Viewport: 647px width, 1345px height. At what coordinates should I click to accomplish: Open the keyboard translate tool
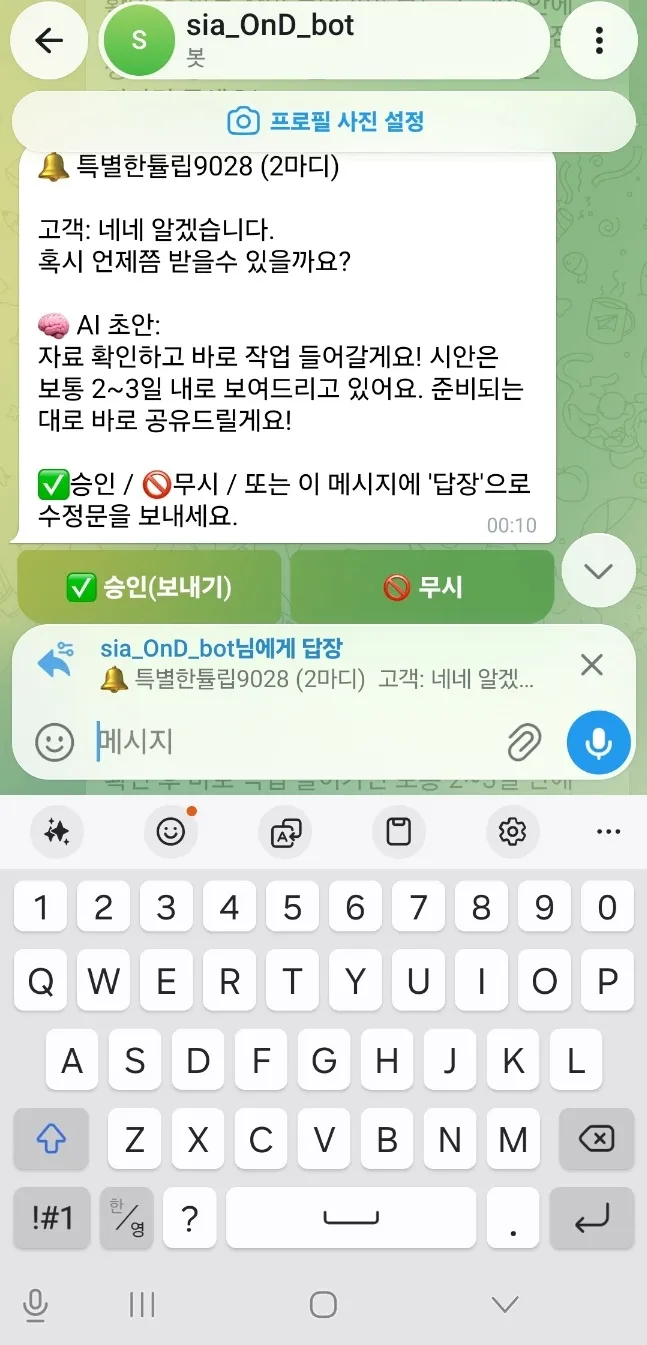tap(285, 832)
